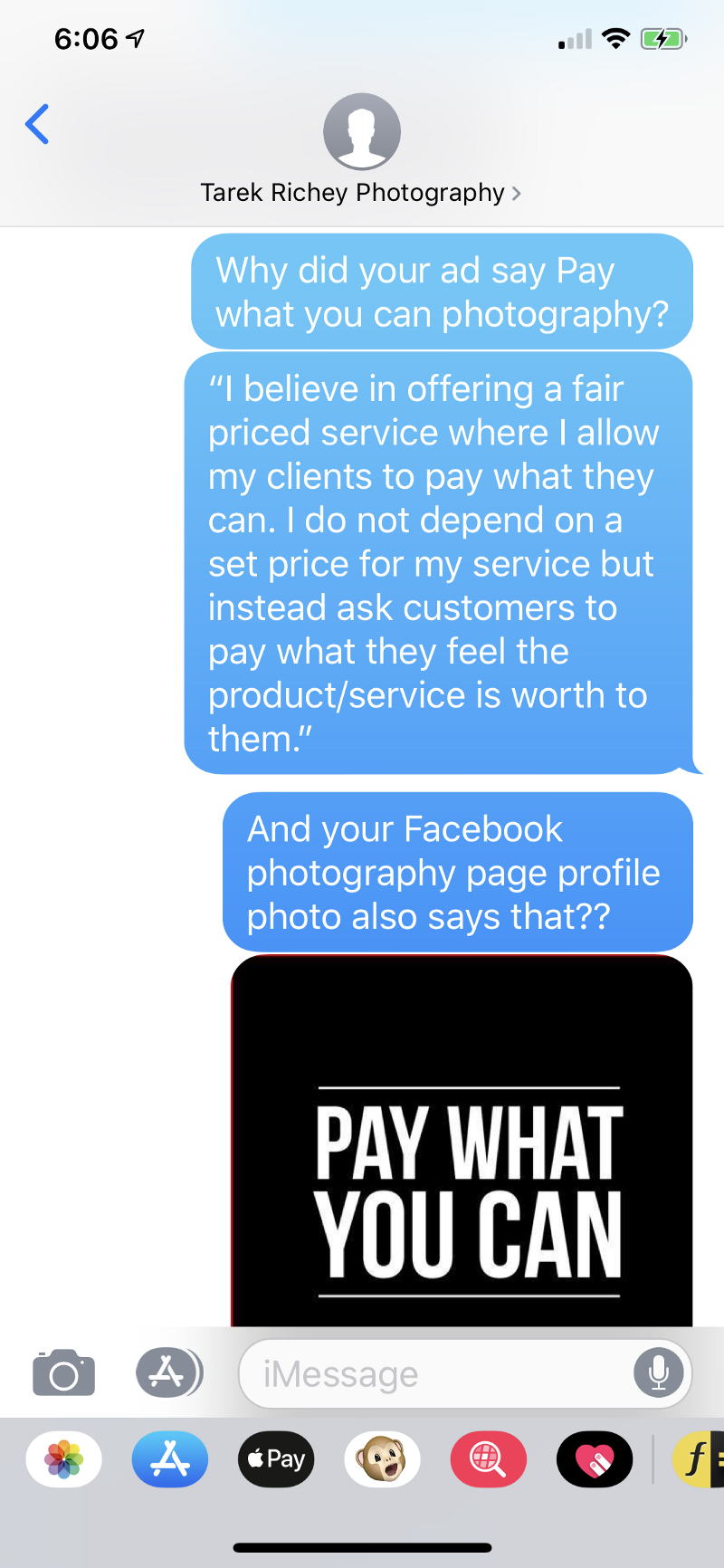Open Tarek Richey Photography contact details
The width and height of the screenshot is (724, 1568).
pyautogui.click(x=361, y=150)
